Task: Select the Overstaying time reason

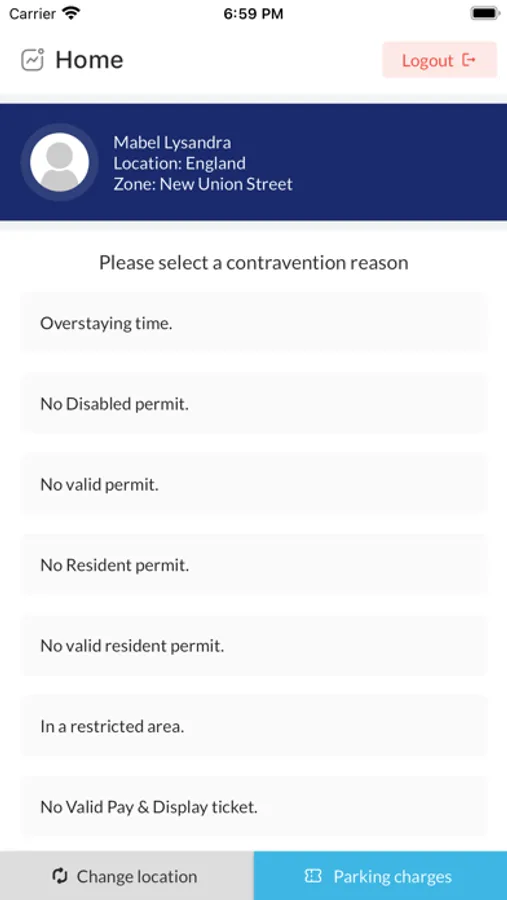Action: click(254, 323)
